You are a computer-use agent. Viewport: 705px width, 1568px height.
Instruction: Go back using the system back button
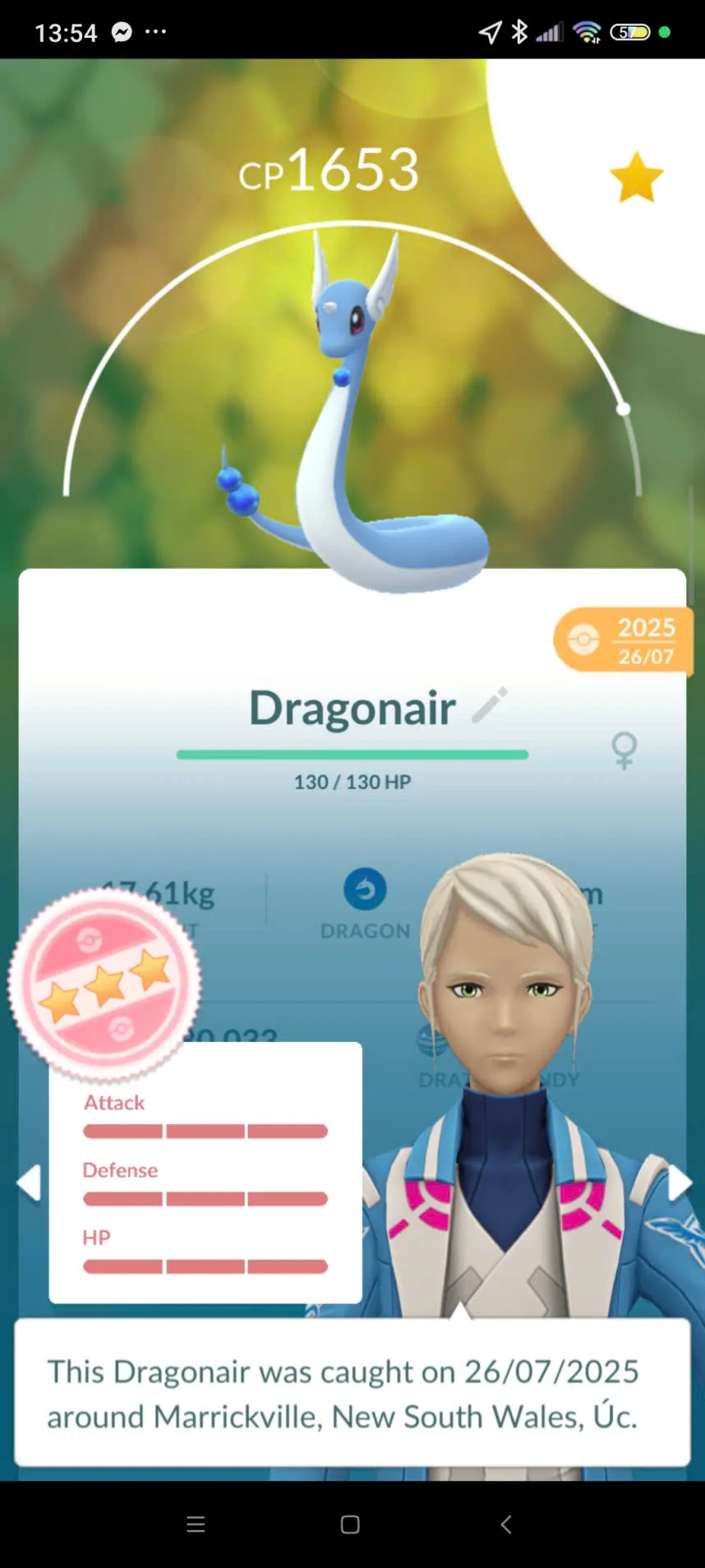point(506,1524)
